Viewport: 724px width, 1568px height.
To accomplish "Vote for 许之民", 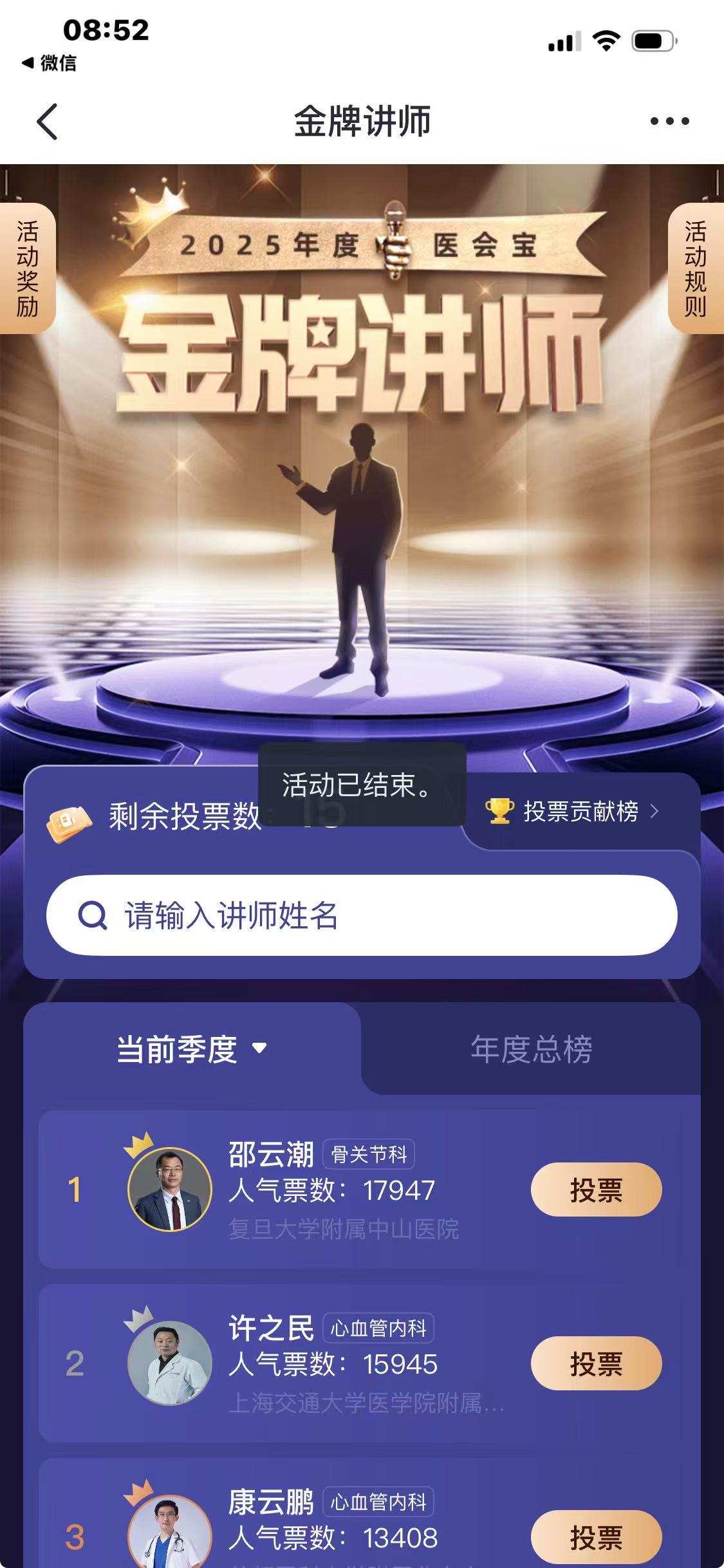I will [596, 1363].
